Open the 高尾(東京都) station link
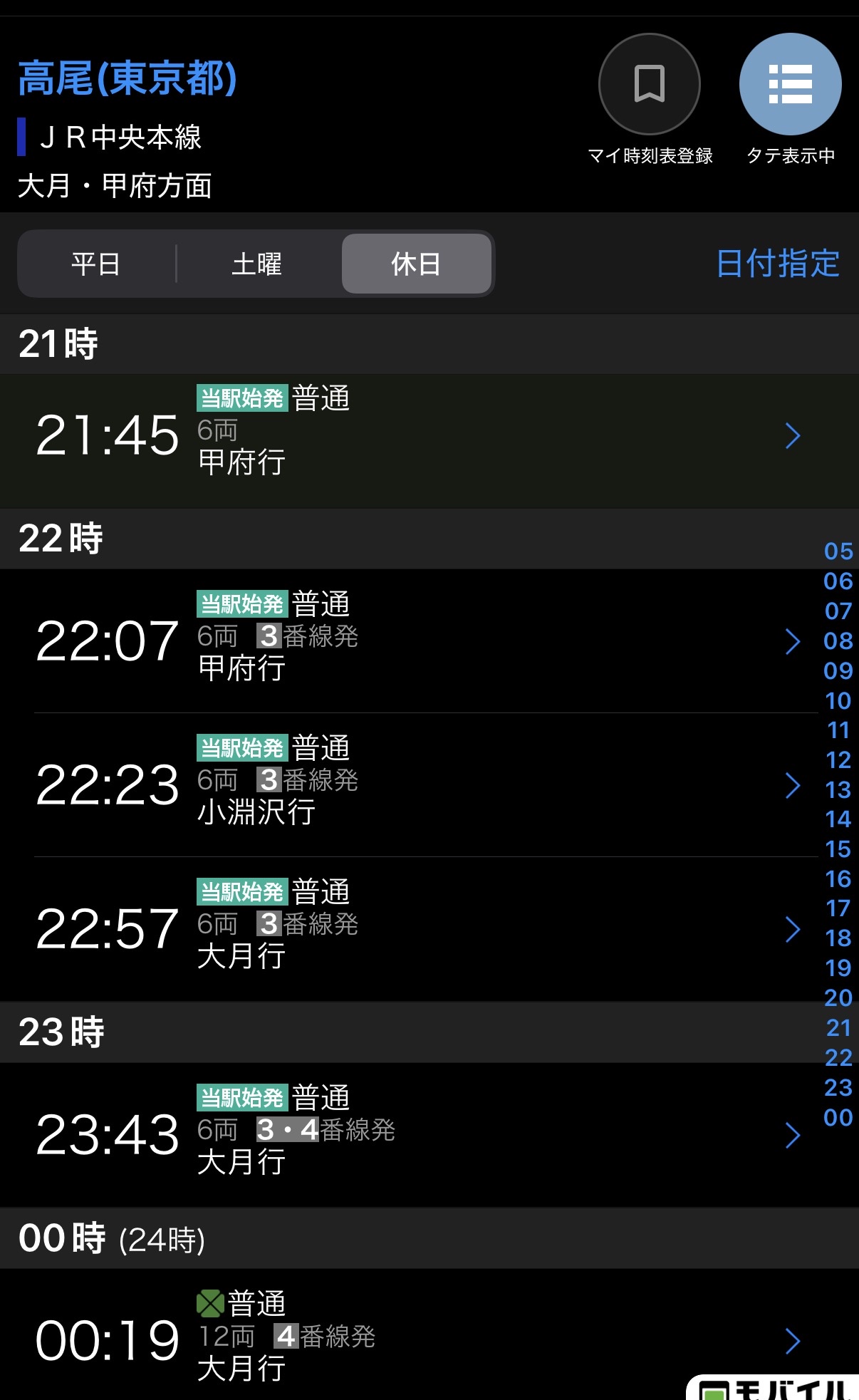The image size is (859, 1400). (x=127, y=78)
